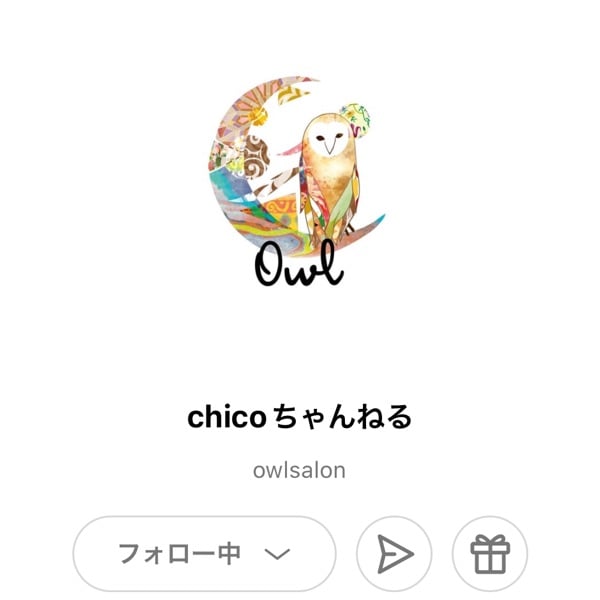This screenshot has width=600, height=600.
Task: View the Owl channel profile picture
Action: [300, 180]
